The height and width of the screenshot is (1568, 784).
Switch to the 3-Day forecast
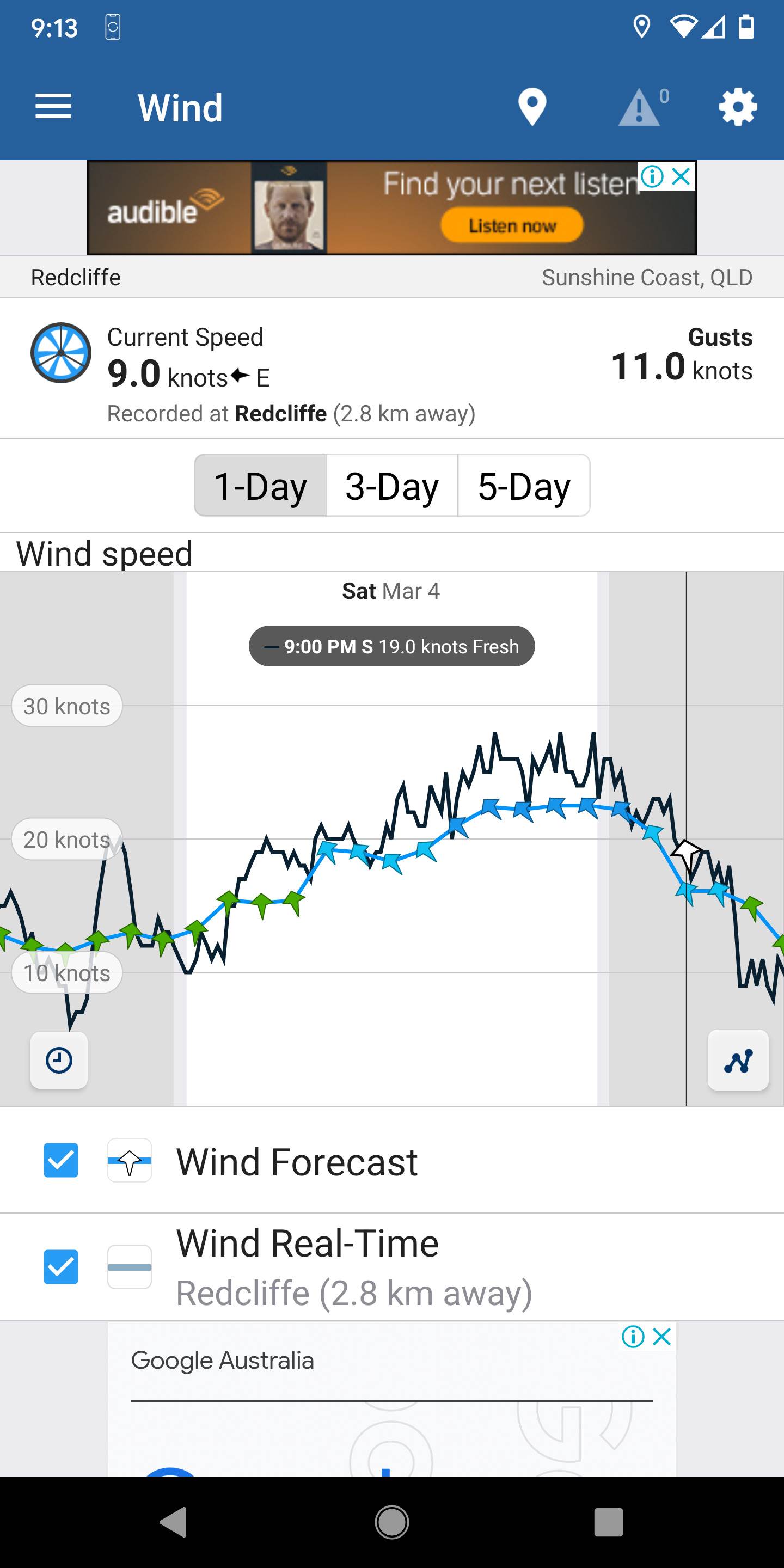(x=391, y=486)
